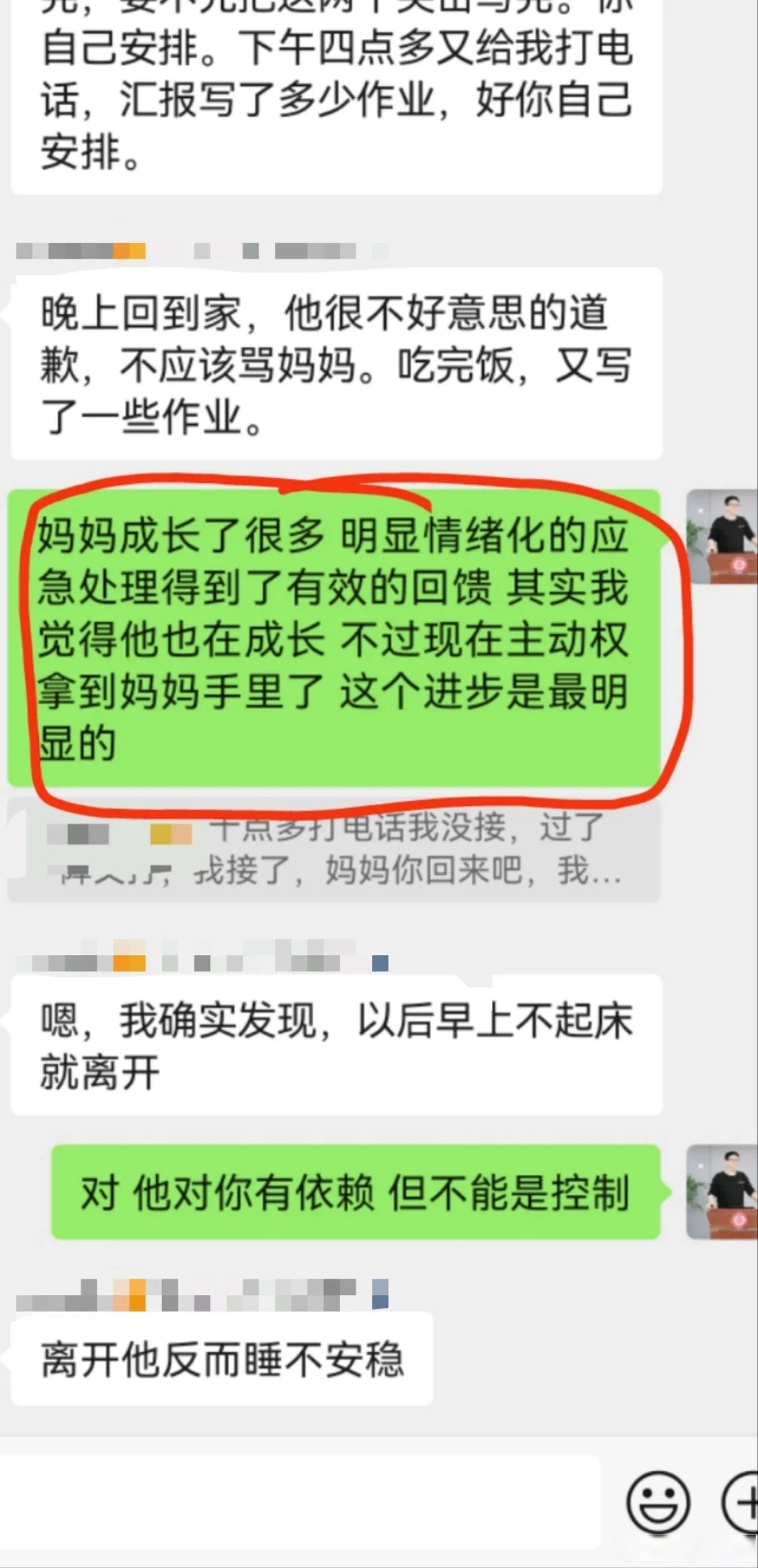Open sender avatar beside the 对他对你有依赖 message

tap(722, 1192)
